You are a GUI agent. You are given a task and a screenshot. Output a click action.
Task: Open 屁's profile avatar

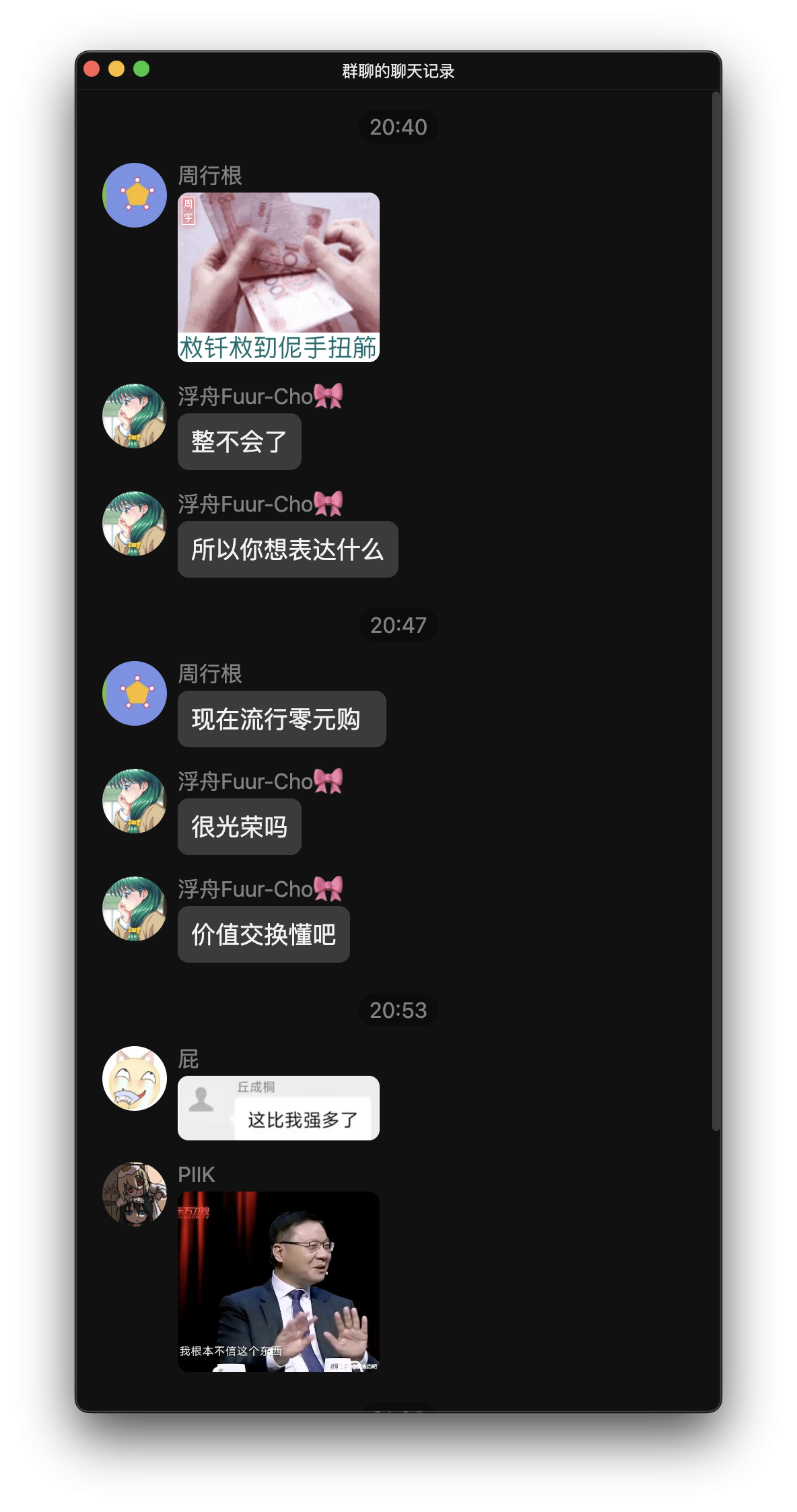(135, 1078)
